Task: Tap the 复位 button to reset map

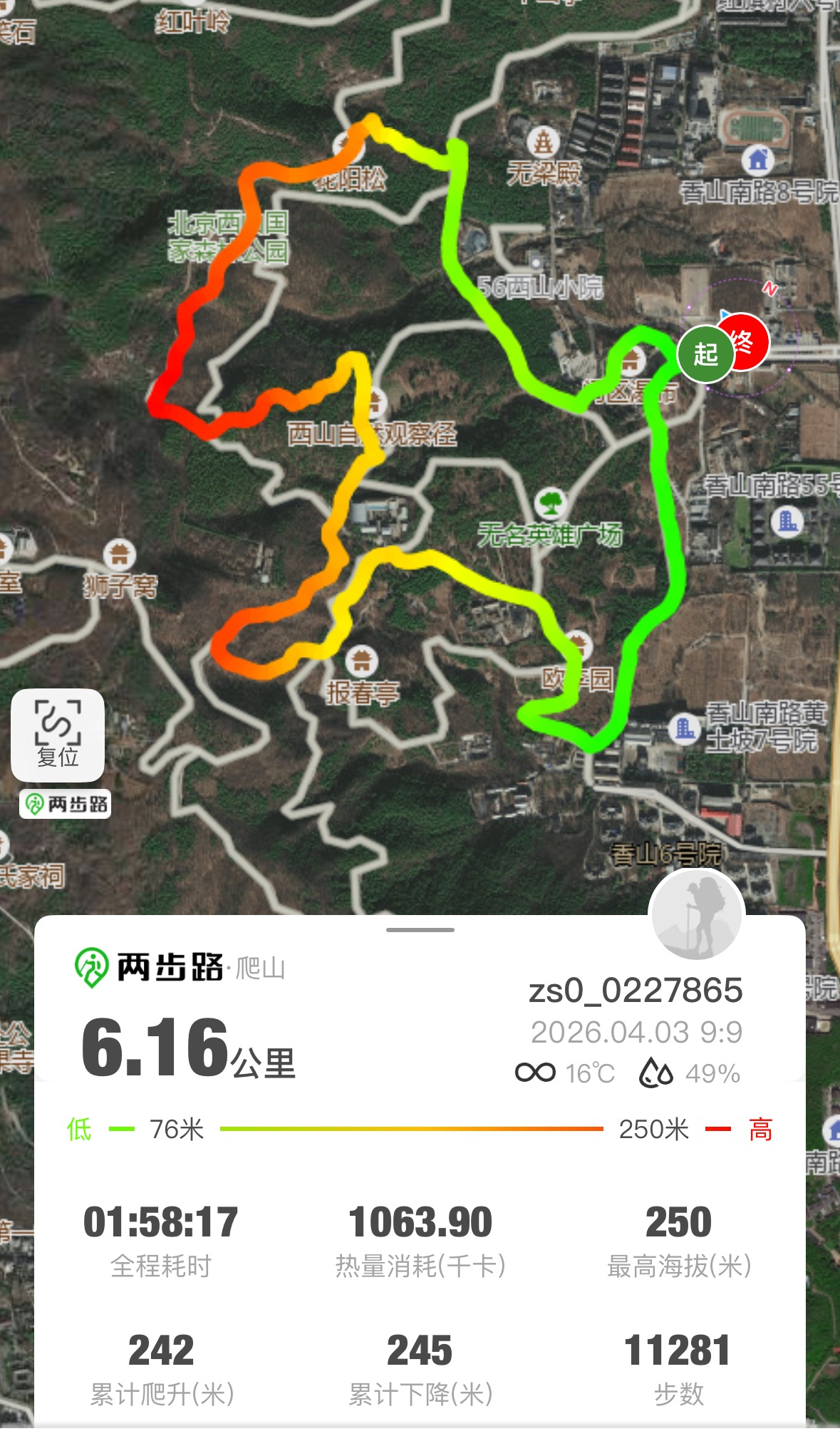Action: click(58, 735)
